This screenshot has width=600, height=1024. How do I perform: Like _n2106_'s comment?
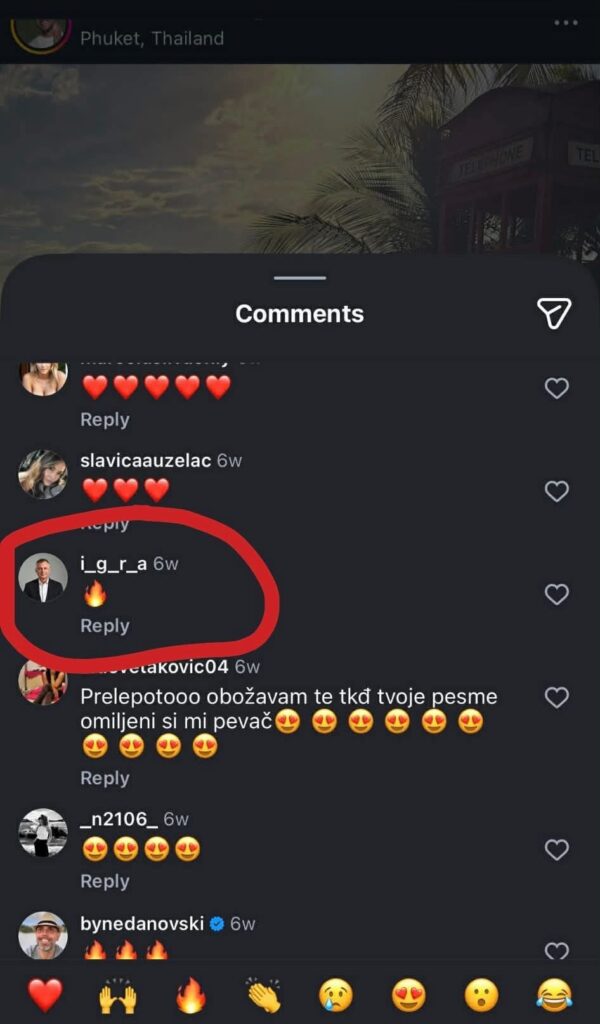(556, 850)
